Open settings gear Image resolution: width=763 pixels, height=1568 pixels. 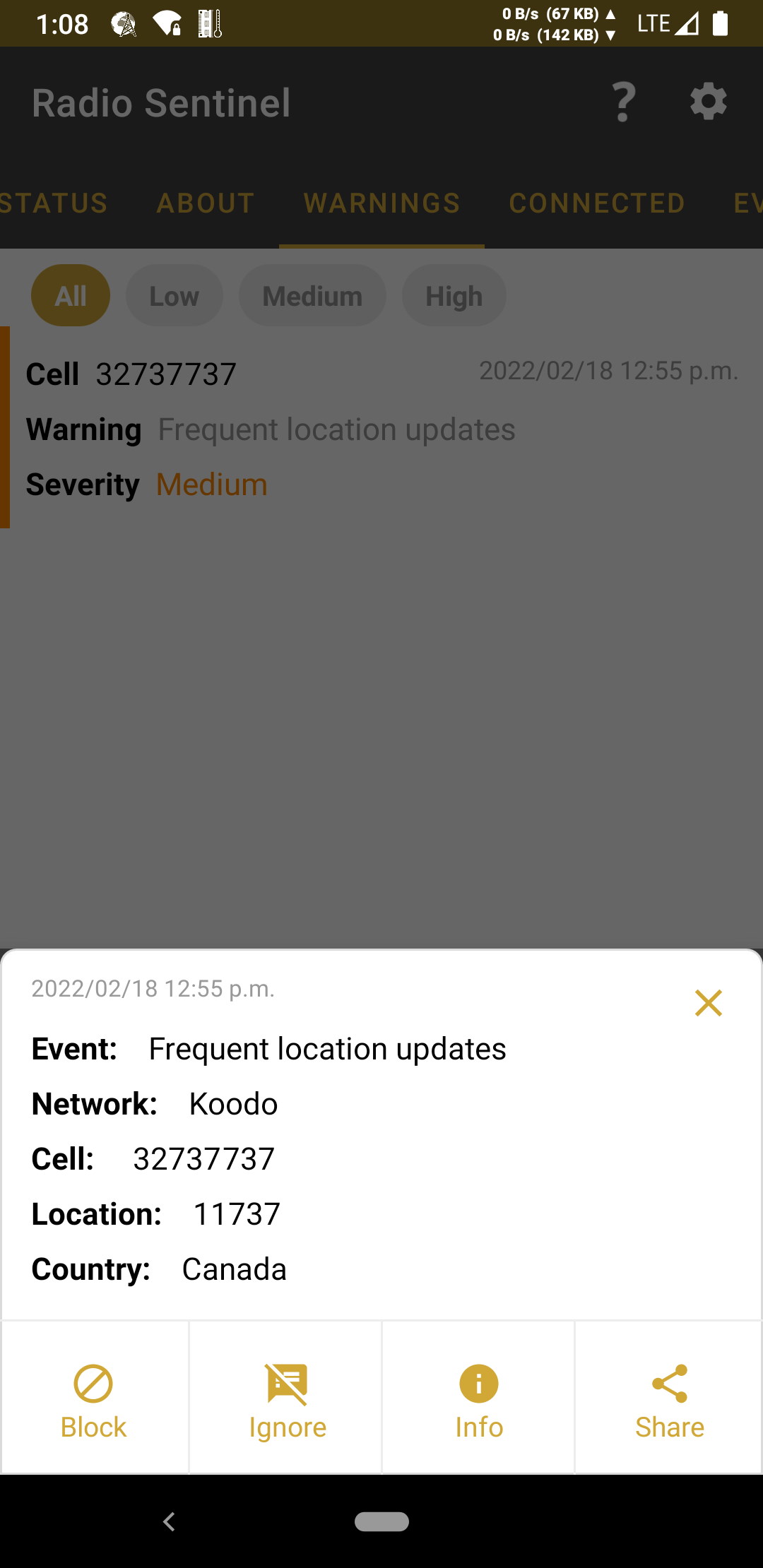pyautogui.click(x=708, y=102)
